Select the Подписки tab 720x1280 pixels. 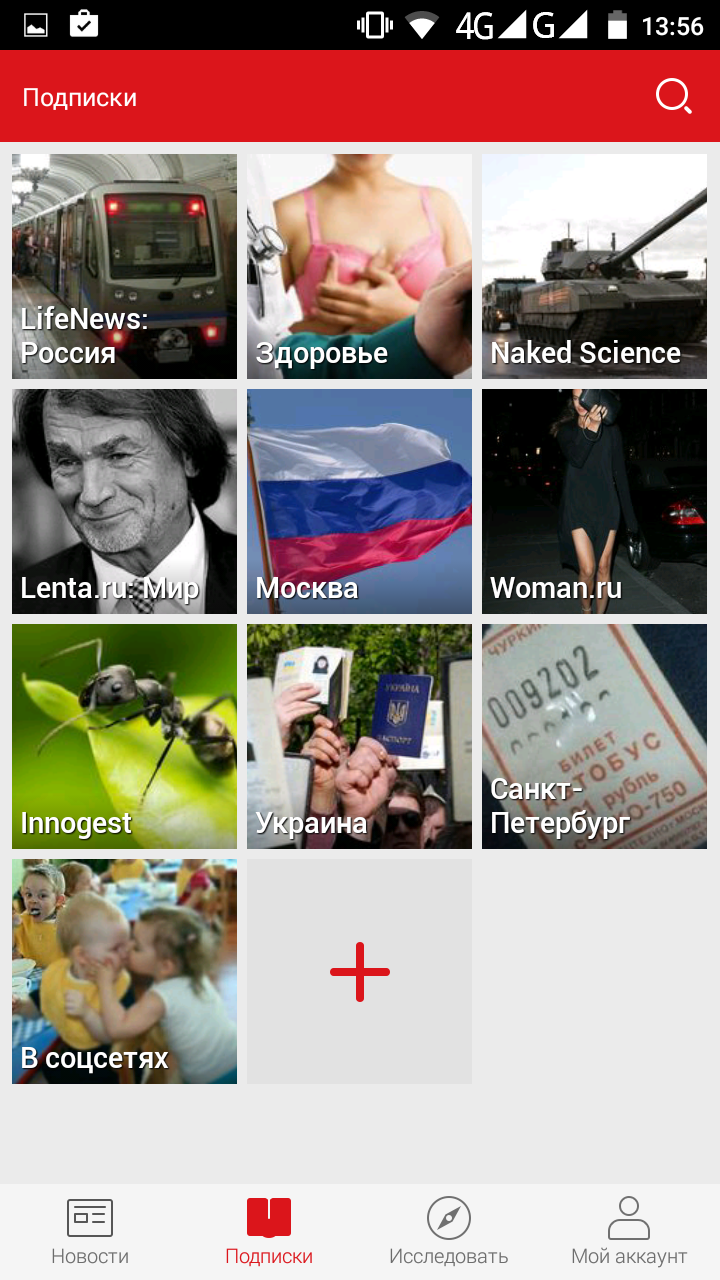click(x=269, y=1232)
